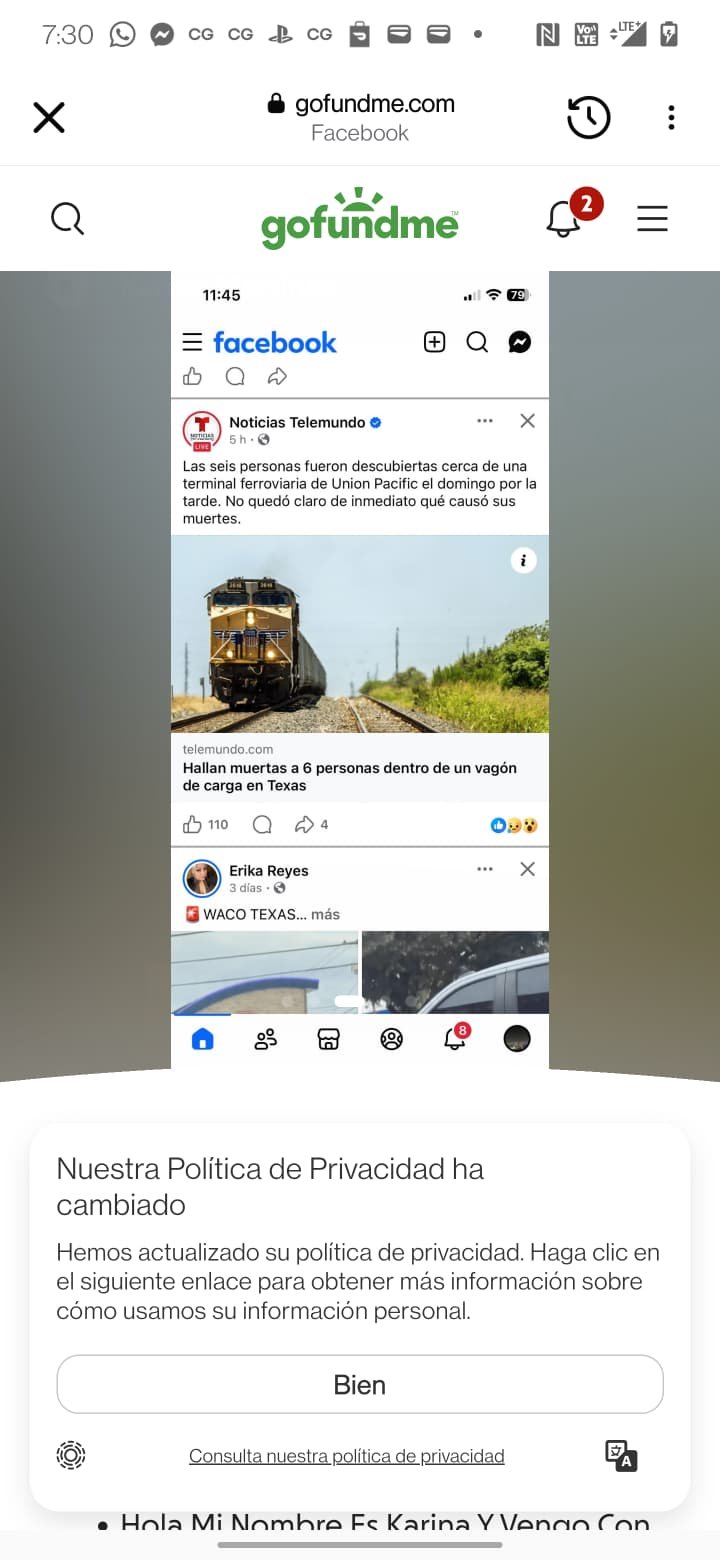Close the in-app browser
Viewport: 720px width, 1560px height.
click(49, 118)
